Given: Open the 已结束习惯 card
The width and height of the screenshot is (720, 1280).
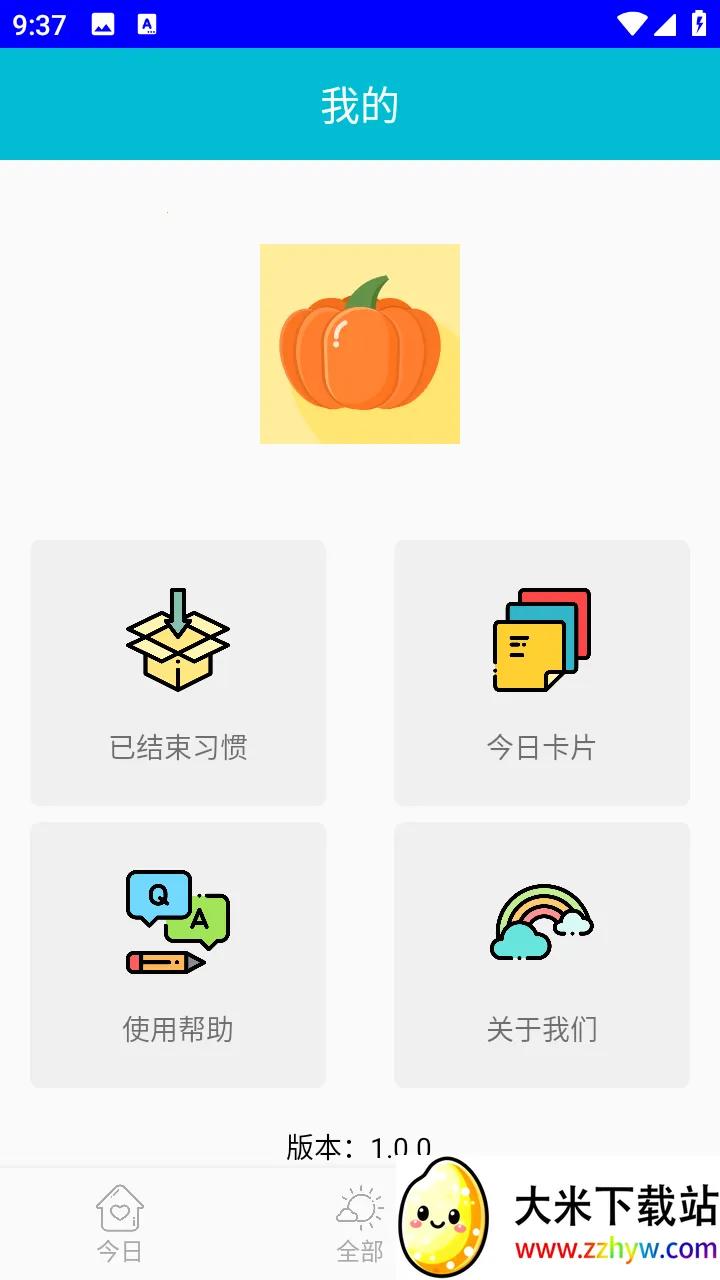Looking at the screenshot, I should [x=178, y=673].
